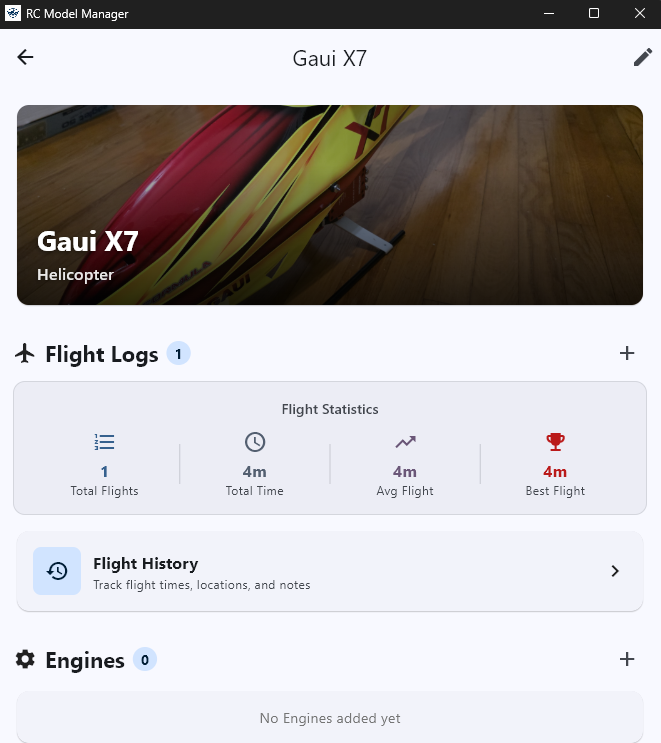Add a new flight log
This screenshot has width=661, height=743.
627,353
